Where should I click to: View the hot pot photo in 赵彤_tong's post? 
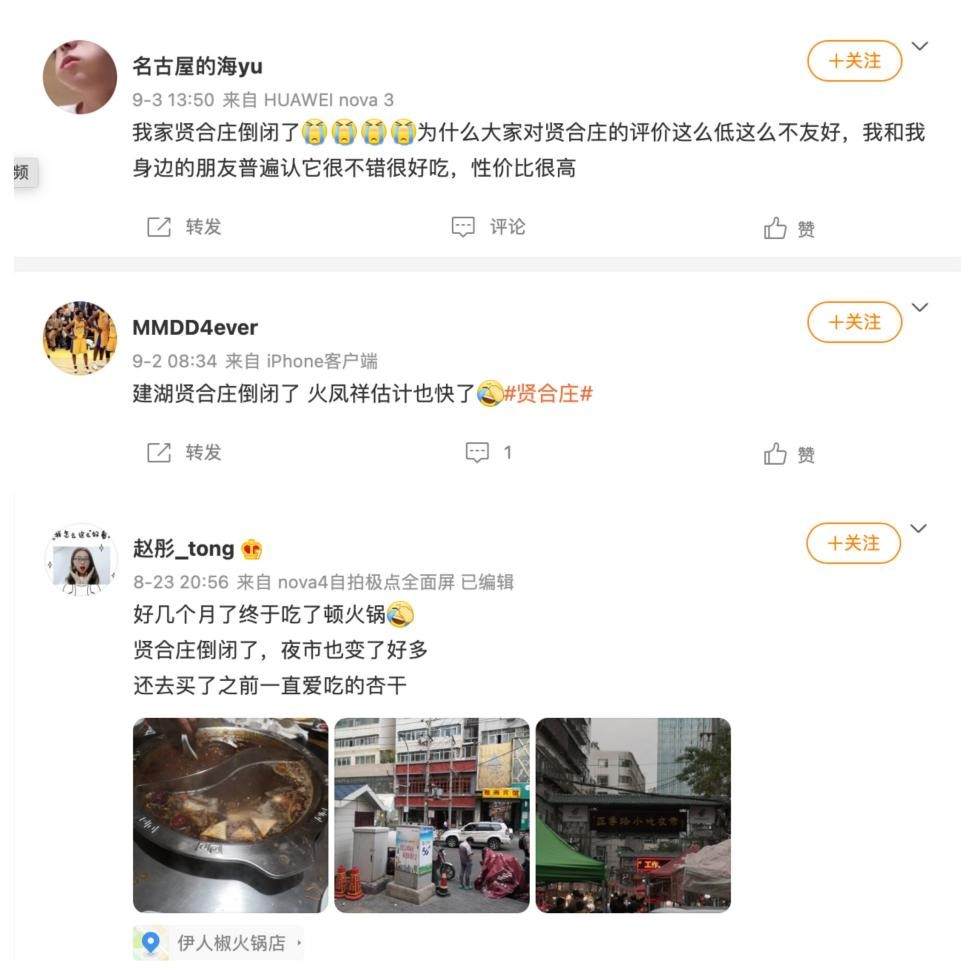[x=230, y=815]
